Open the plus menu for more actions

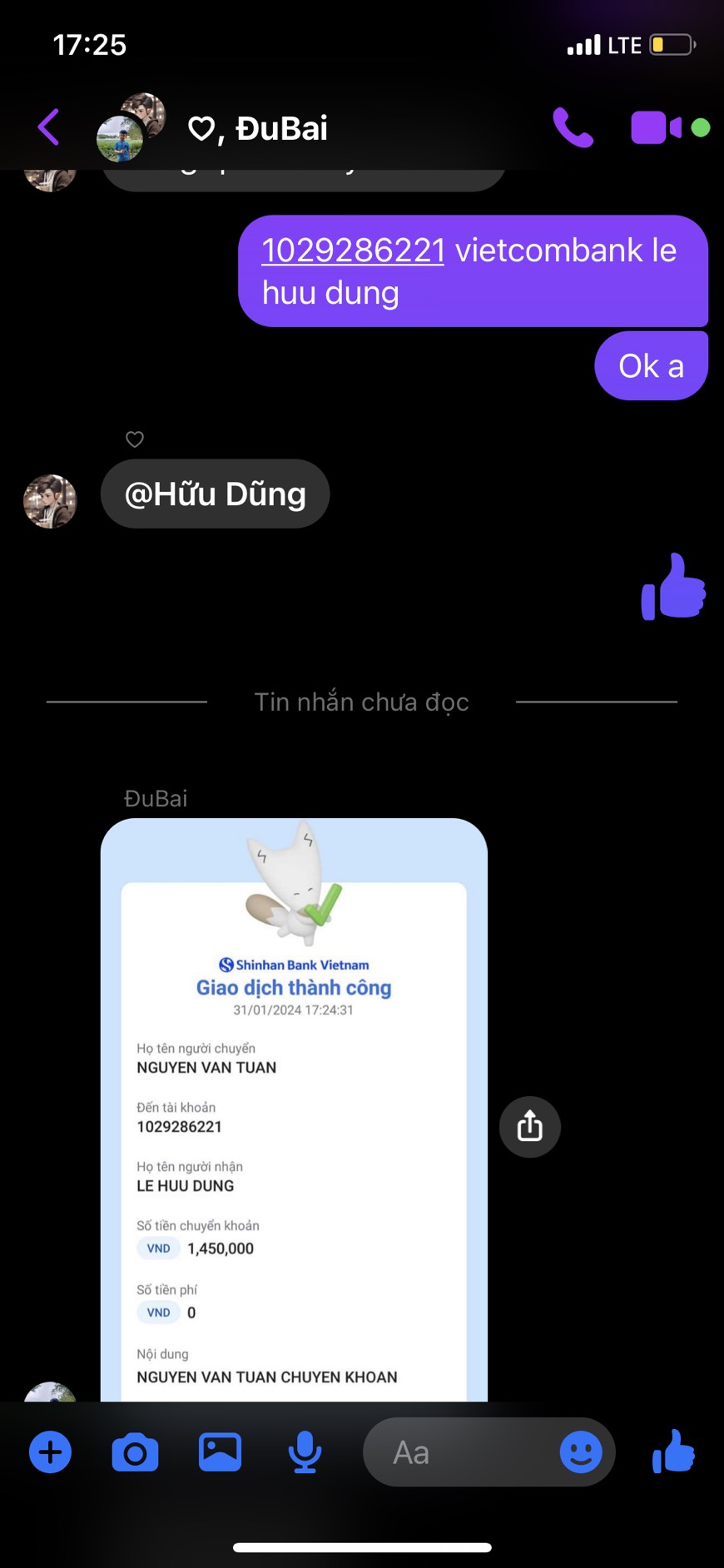50,1452
